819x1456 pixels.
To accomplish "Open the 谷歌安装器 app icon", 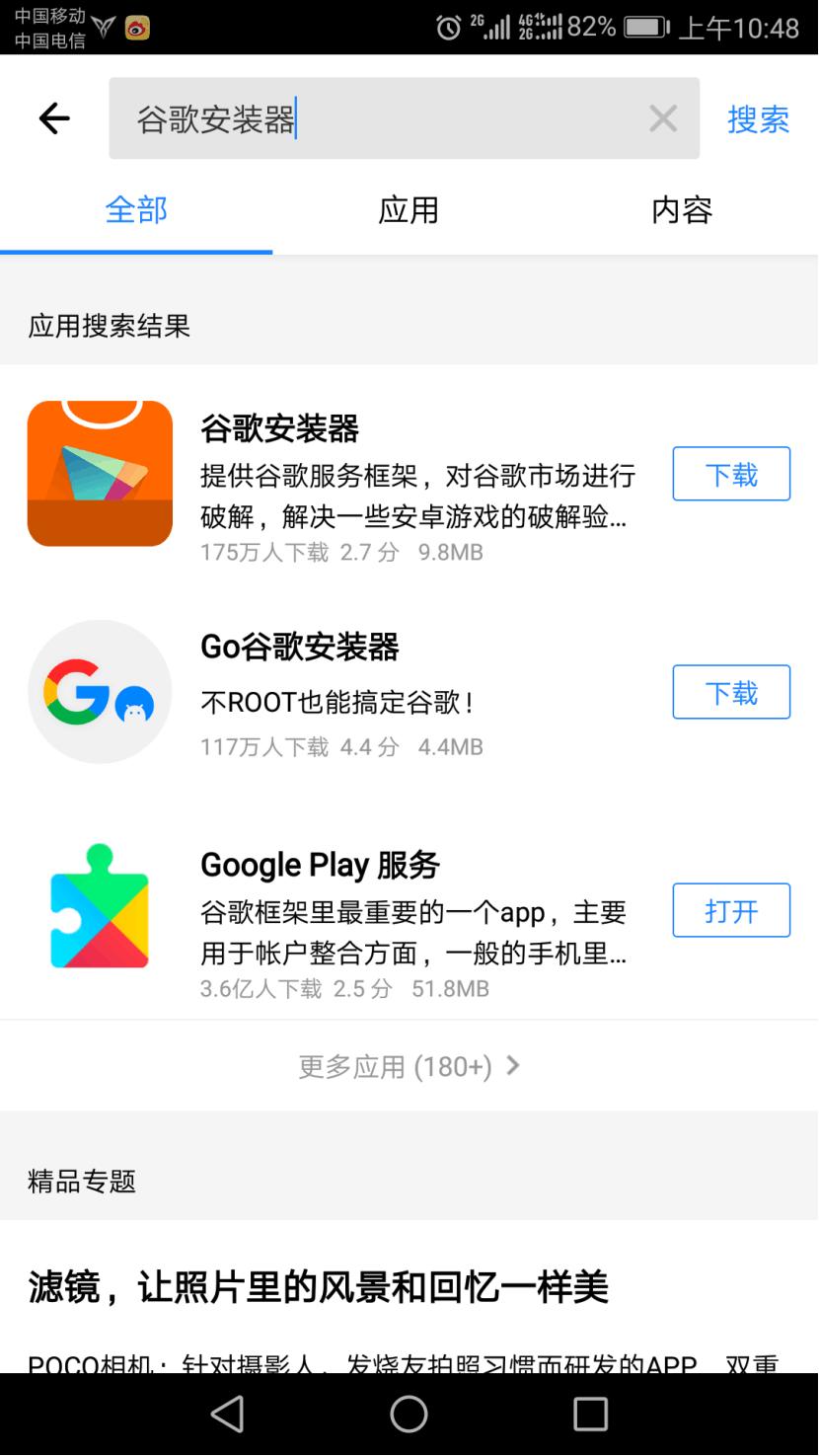I will pyautogui.click(x=100, y=473).
